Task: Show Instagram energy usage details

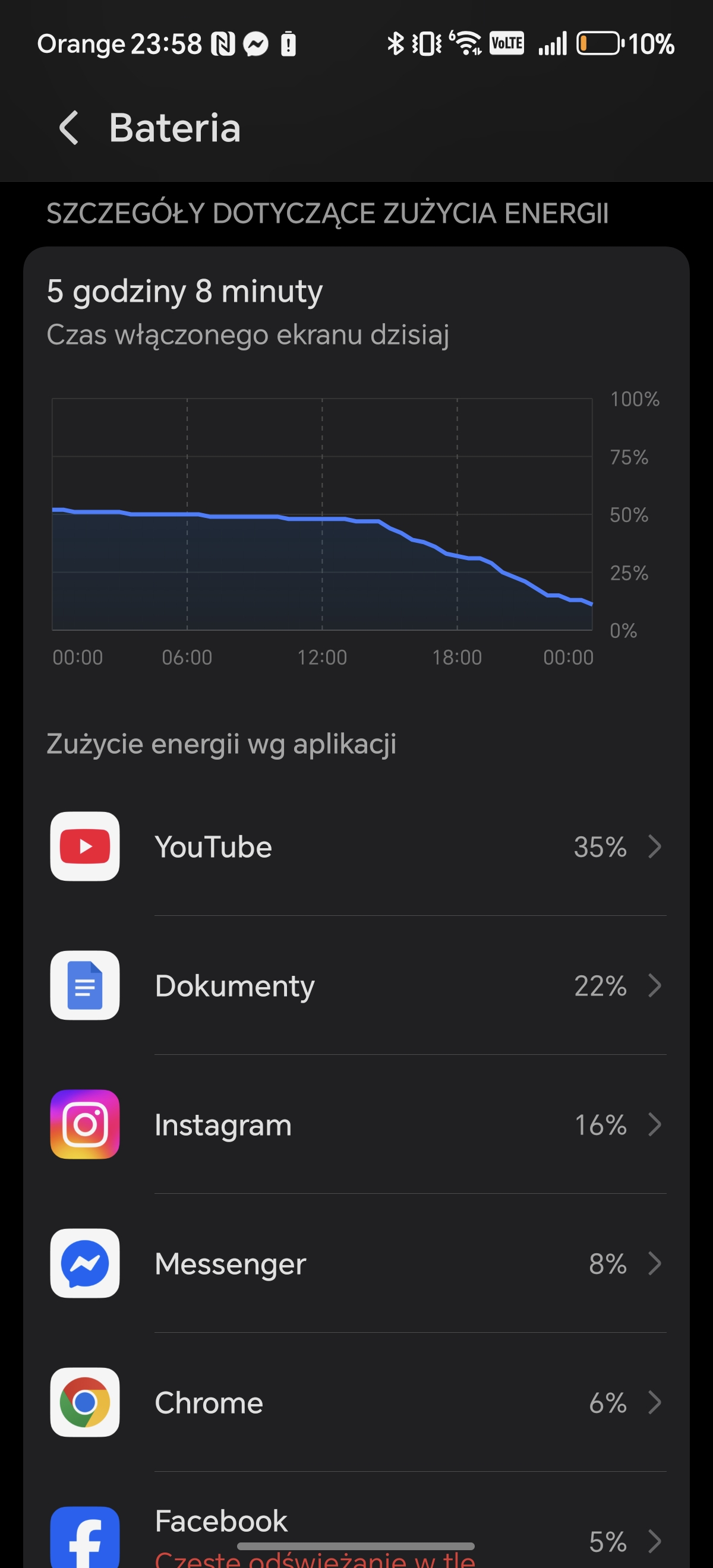Action: (357, 1124)
